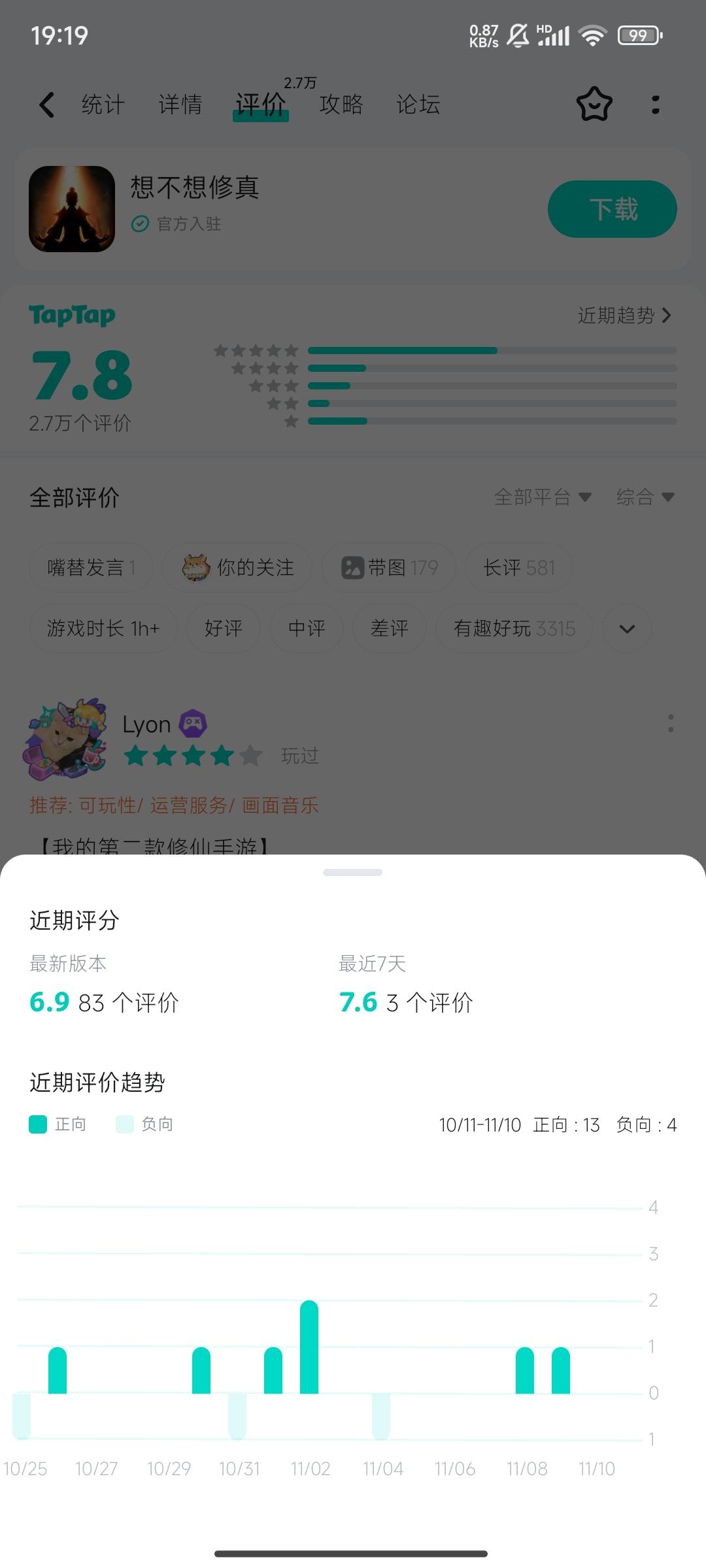The height and width of the screenshot is (1568, 706).
Task: Tap the 带图 photo filter icon
Action: pos(353,567)
